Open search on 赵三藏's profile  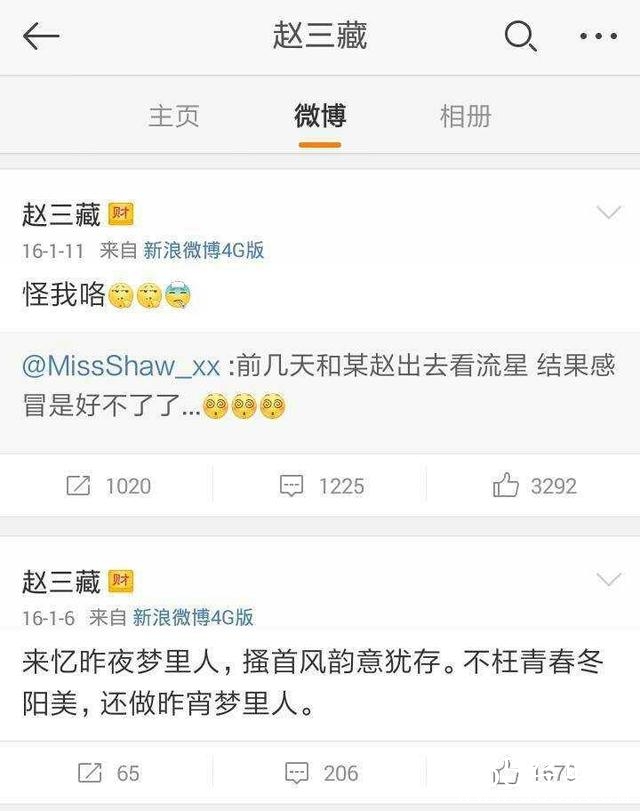pyautogui.click(x=520, y=37)
